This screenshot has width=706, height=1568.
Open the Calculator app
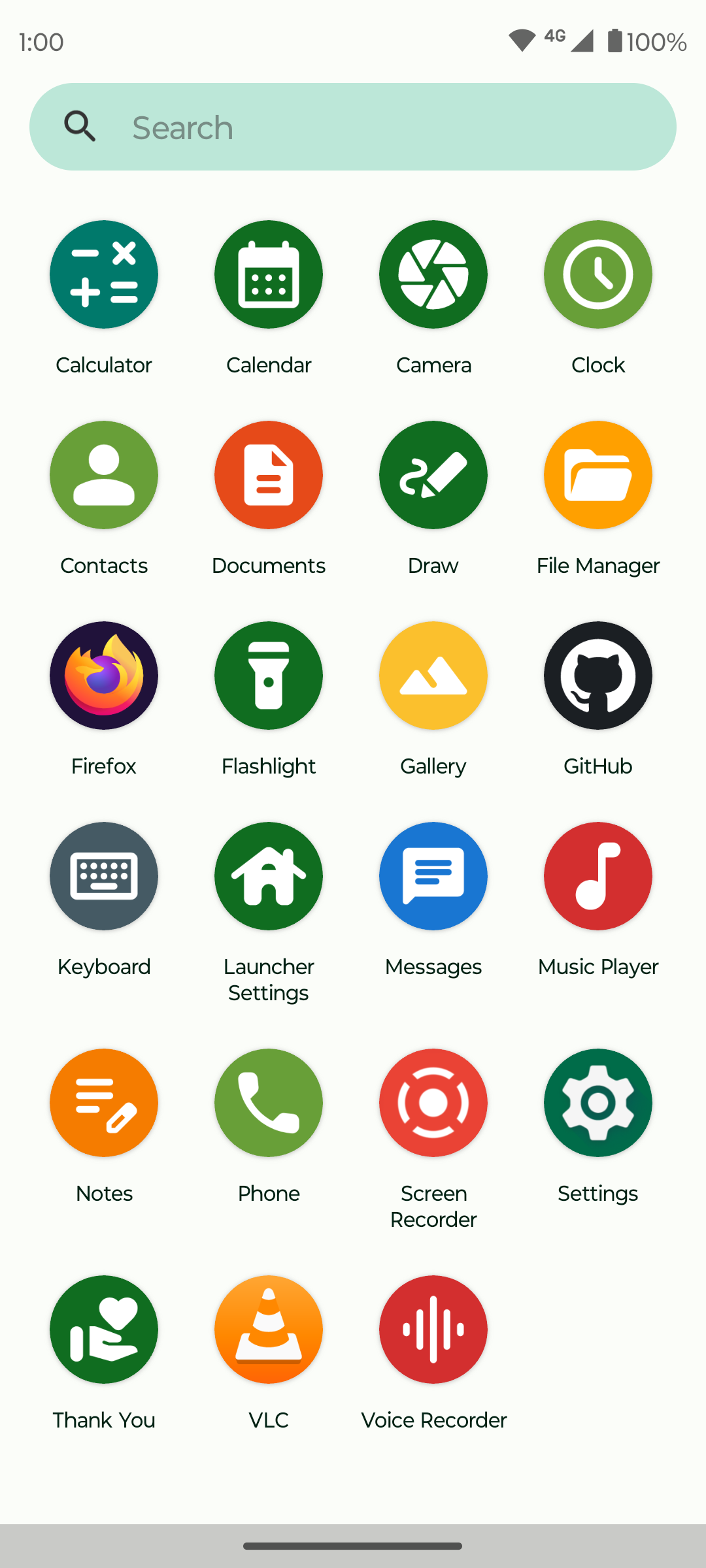tap(104, 274)
